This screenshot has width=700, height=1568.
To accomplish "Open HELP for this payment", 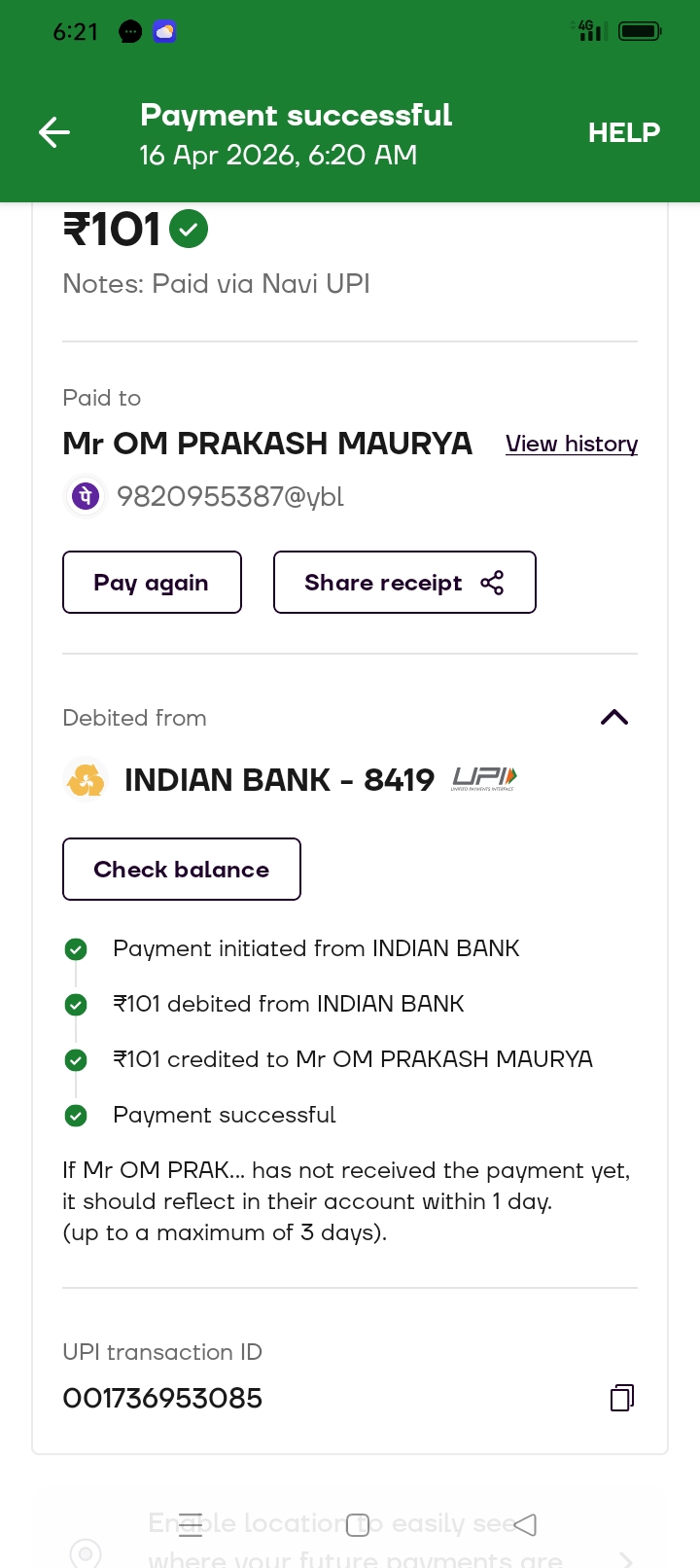I will coord(623,132).
